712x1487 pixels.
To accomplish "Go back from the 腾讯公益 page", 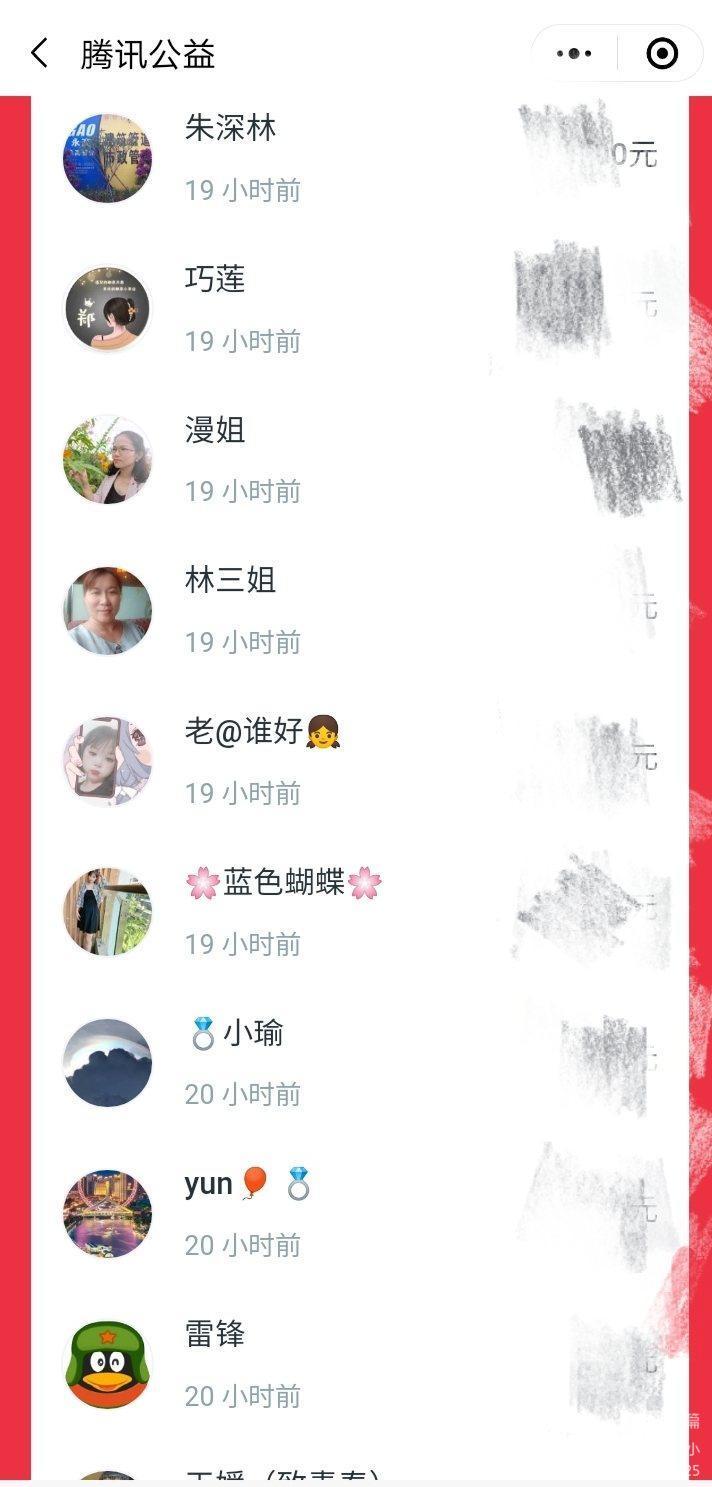I will click(40, 53).
